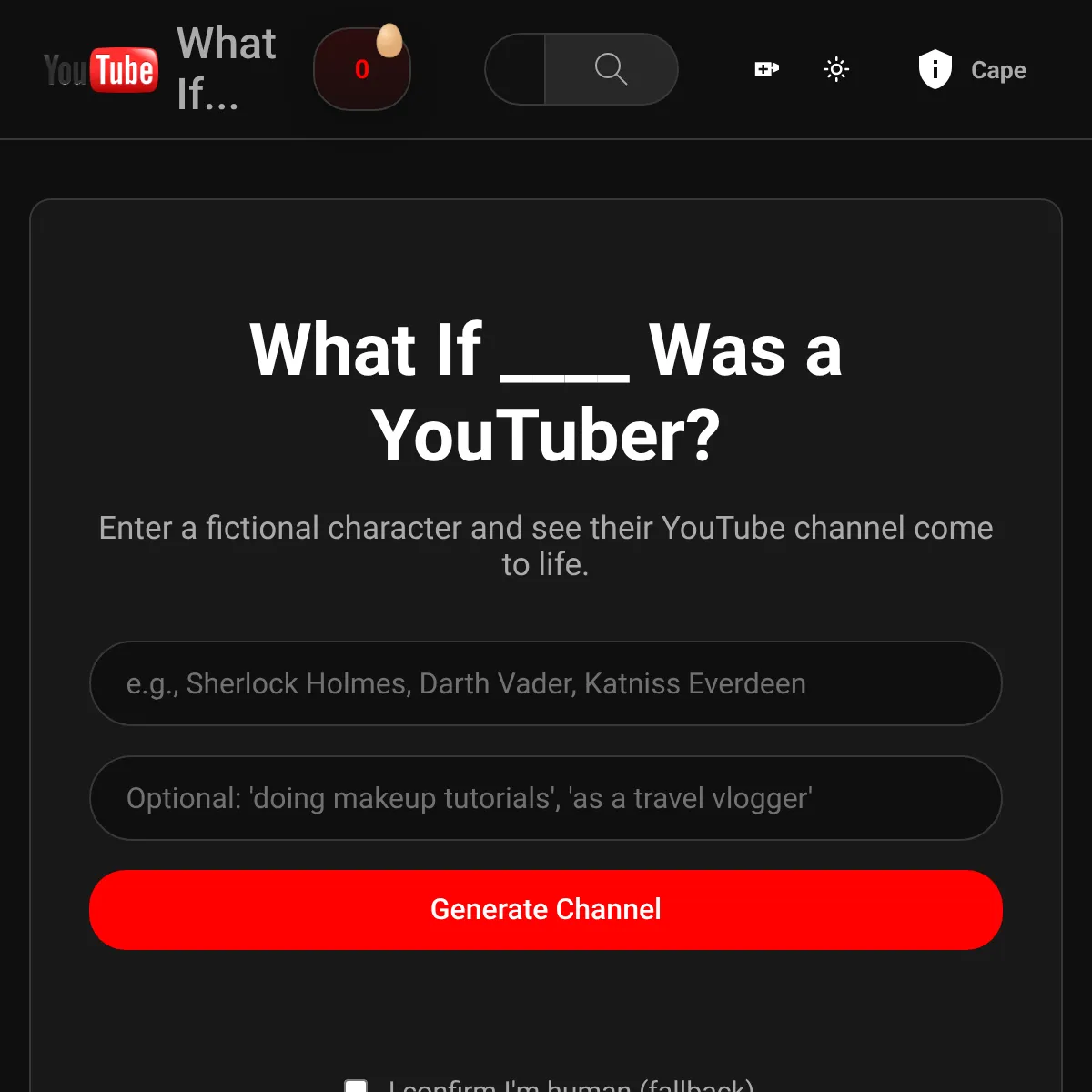Image resolution: width=1092 pixels, height=1092 pixels.
Task: Generate Channel with the red button
Action: tap(546, 909)
